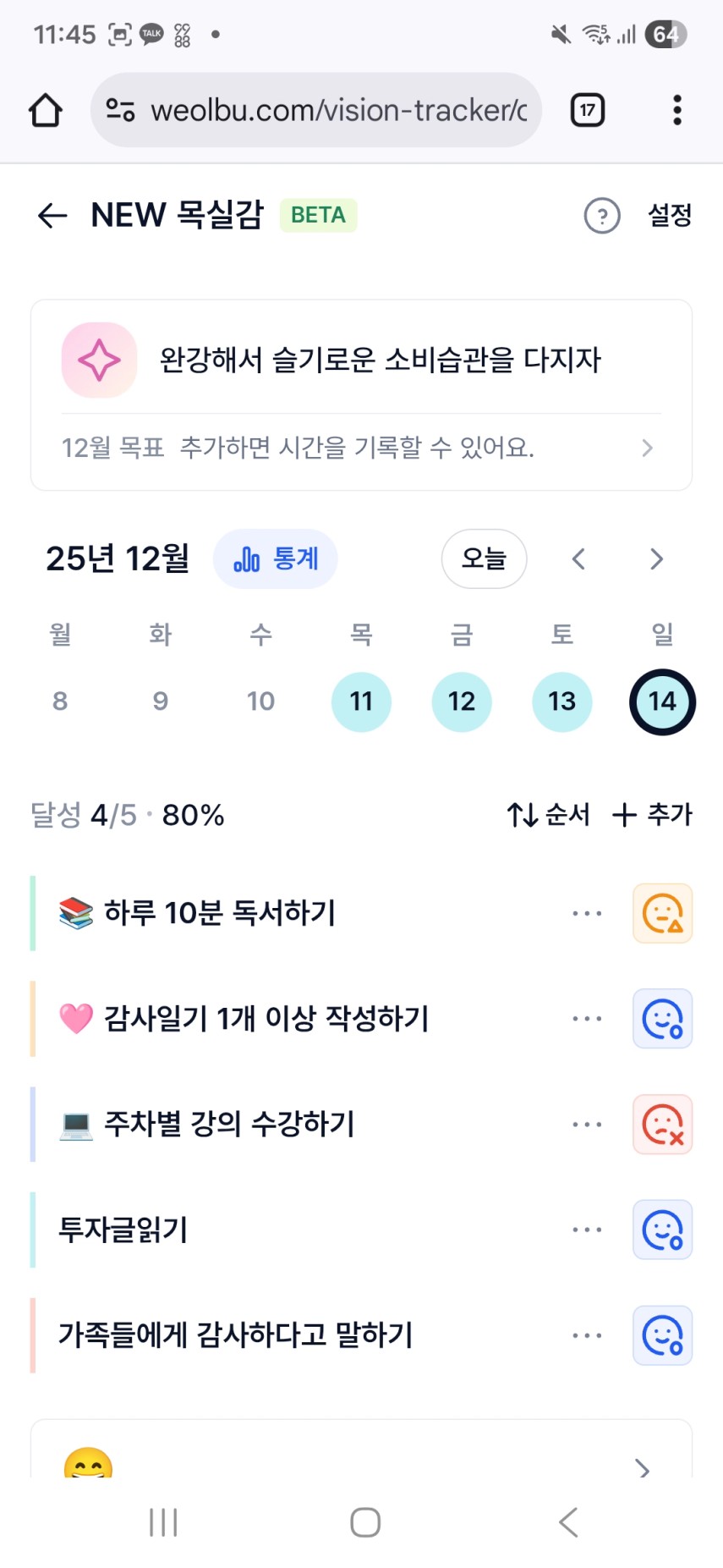Go back from NEW 목실감 page
The image size is (723, 1568).
click(52, 216)
